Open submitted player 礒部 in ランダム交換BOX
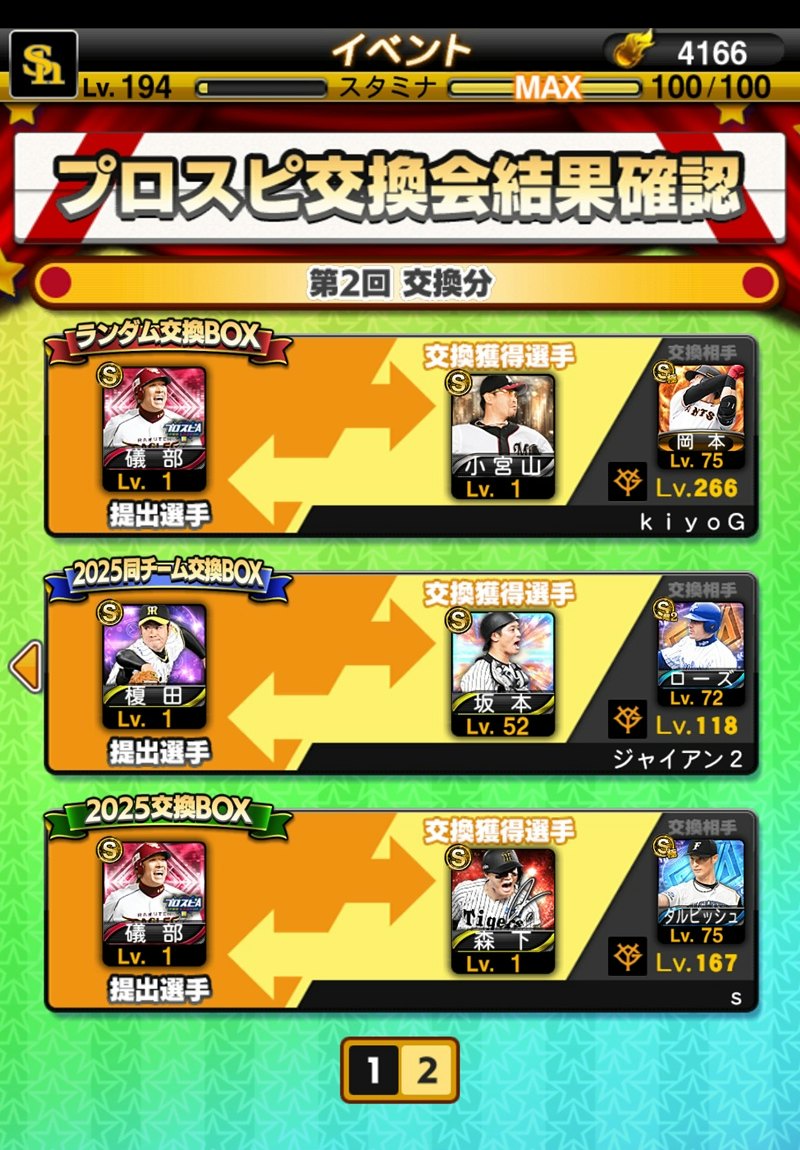Viewport: 800px width, 1150px height. tap(155, 429)
